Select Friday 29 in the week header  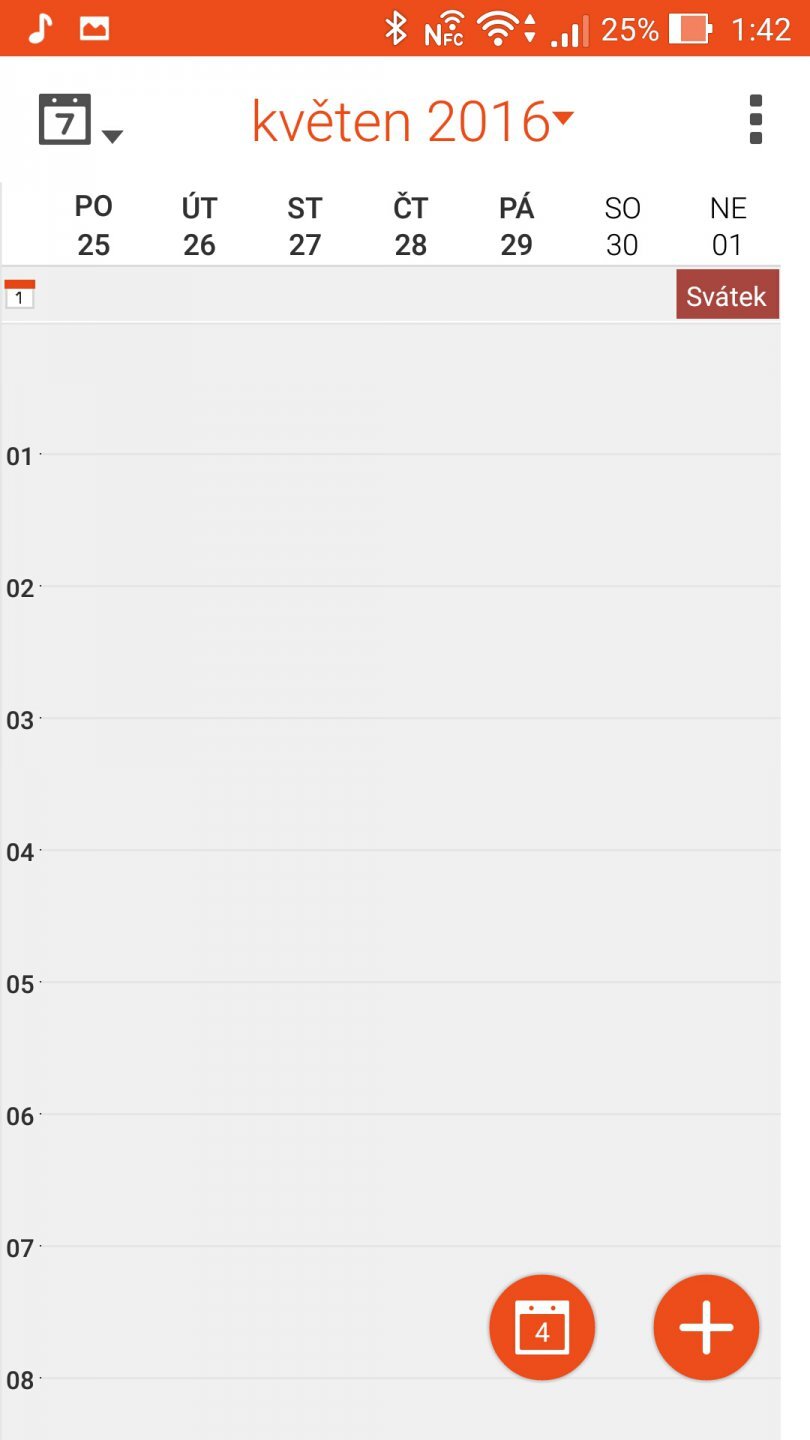[517, 226]
